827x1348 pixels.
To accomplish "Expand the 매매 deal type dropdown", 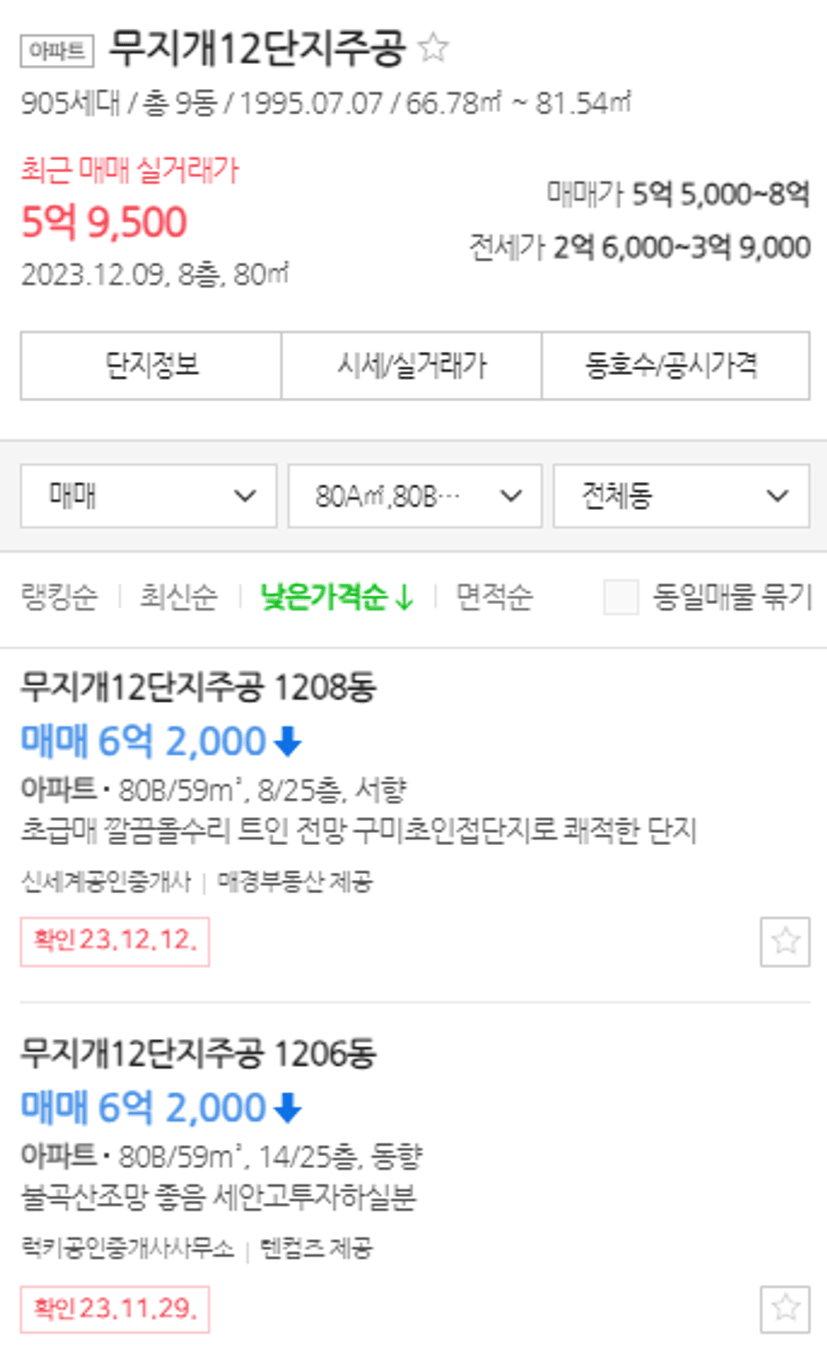I will tap(148, 496).
